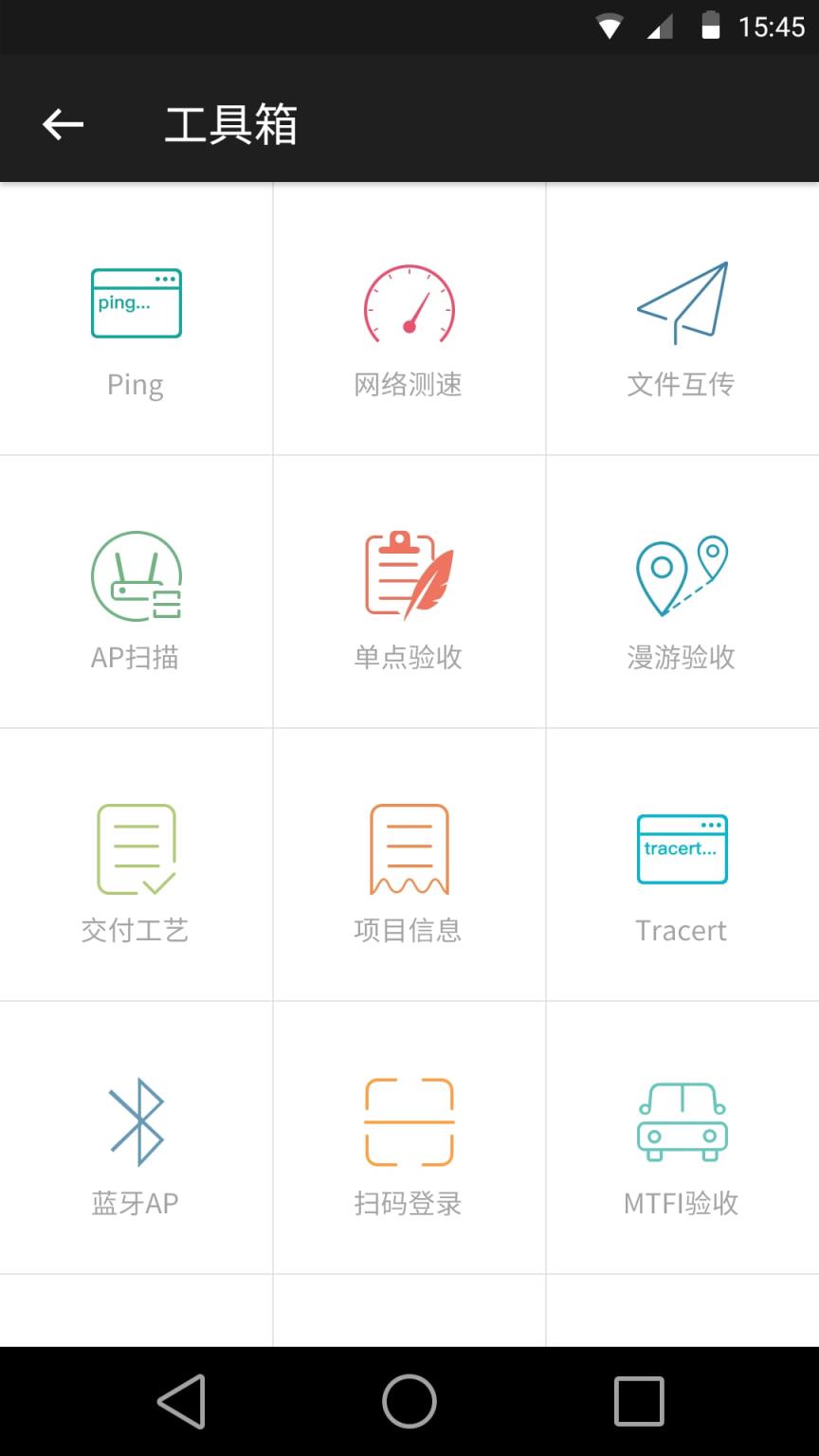Tap the 15:45 clock in status bar
This screenshot has width=819, height=1456.
tap(774, 26)
